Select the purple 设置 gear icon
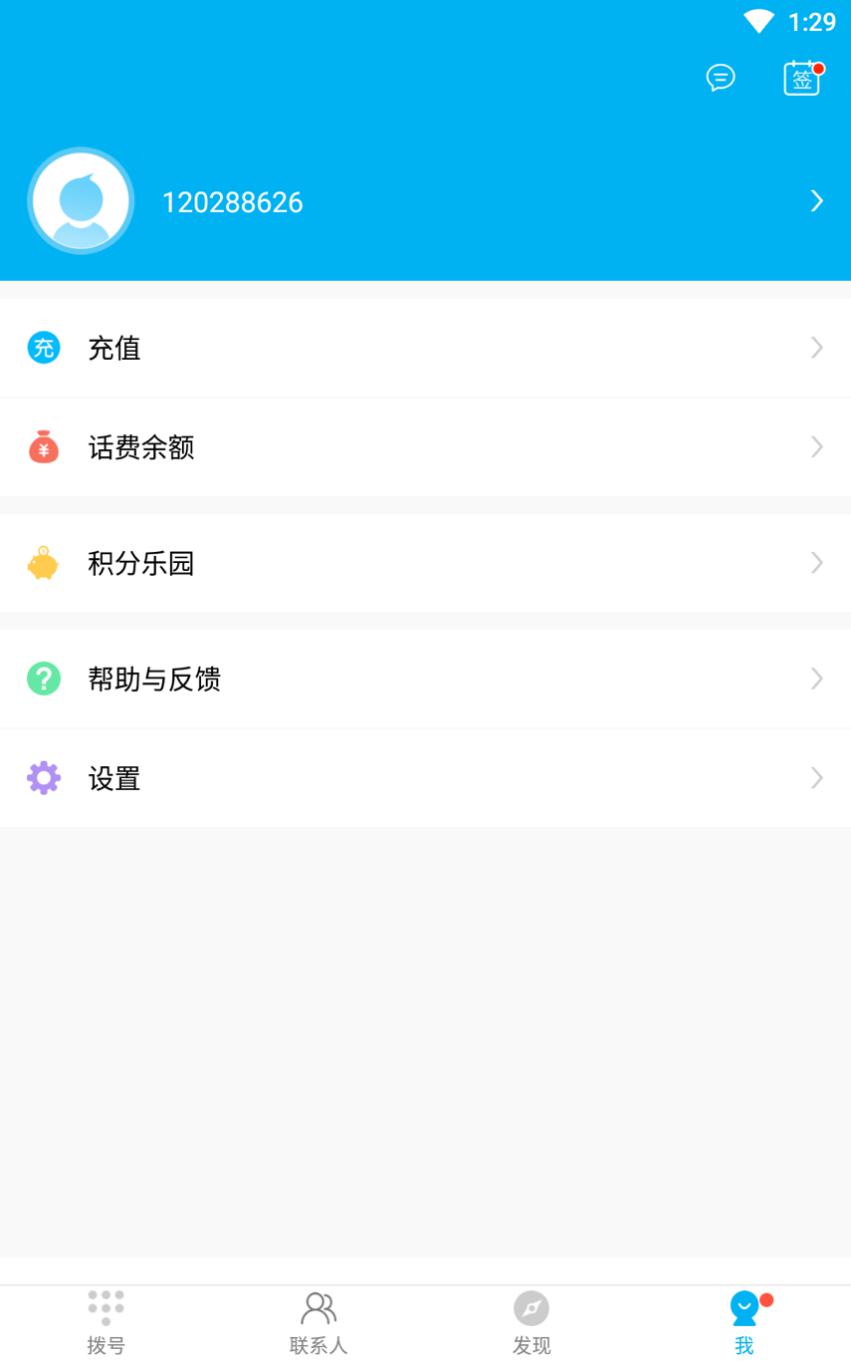The height and width of the screenshot is (1364, 851). pyautogui.click(x=43, y=778)
